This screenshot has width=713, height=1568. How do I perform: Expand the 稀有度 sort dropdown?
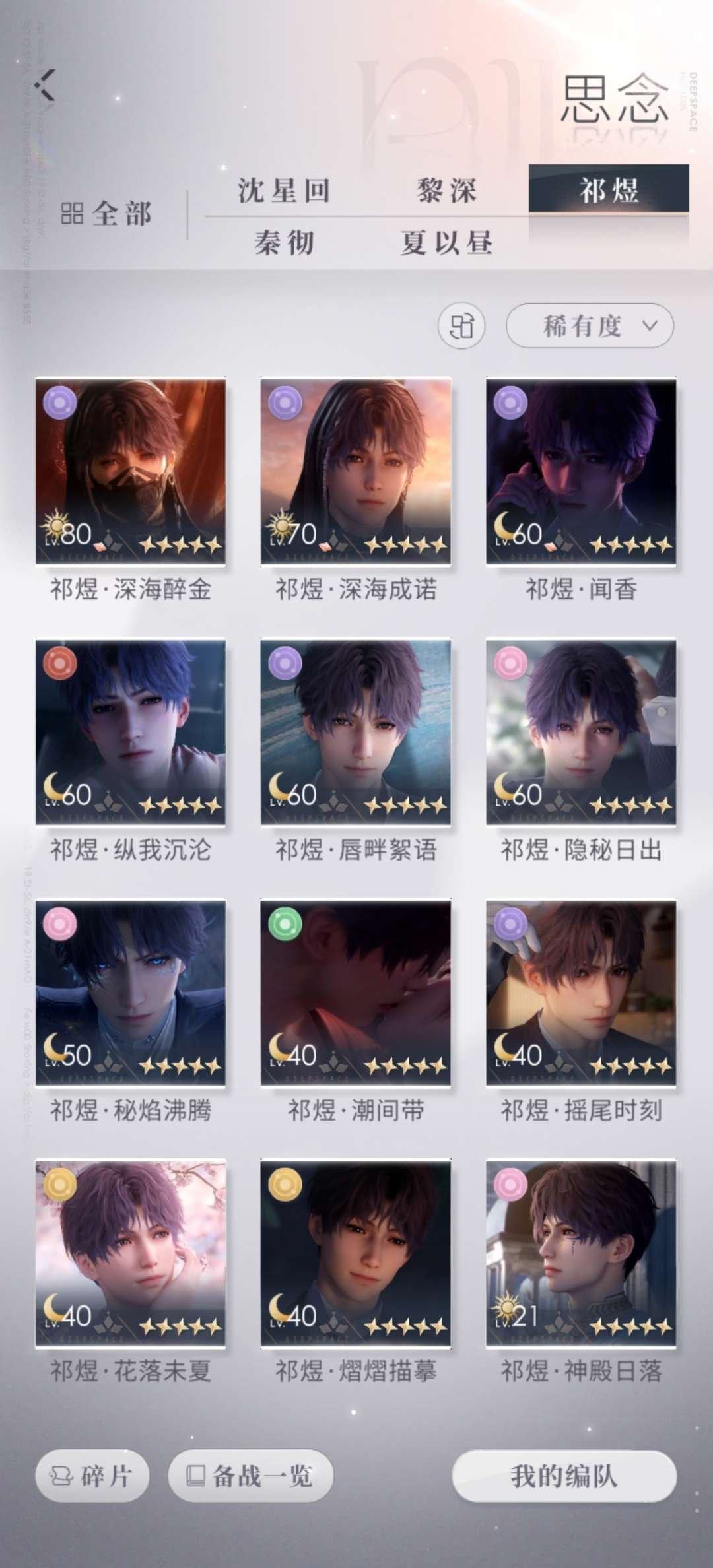(590, 326)
